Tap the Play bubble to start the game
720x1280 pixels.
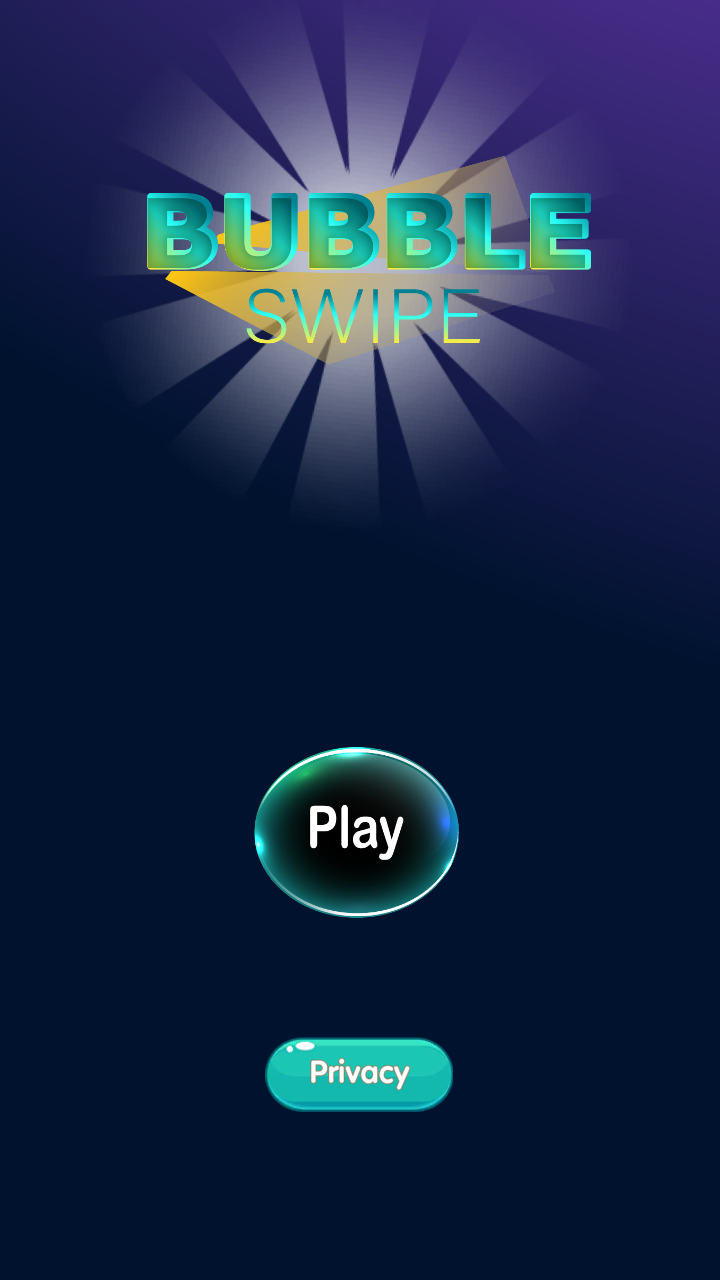click(x=357, y=828)
